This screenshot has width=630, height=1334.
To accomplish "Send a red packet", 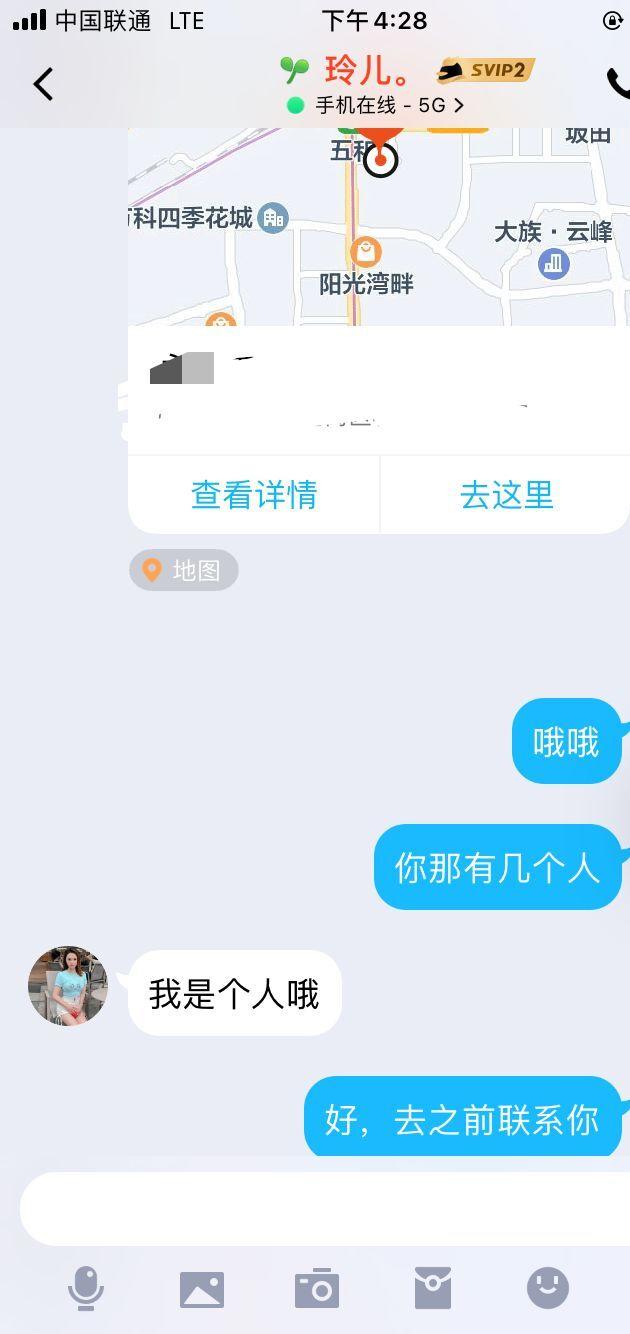I will click(x=433, y=1288).
